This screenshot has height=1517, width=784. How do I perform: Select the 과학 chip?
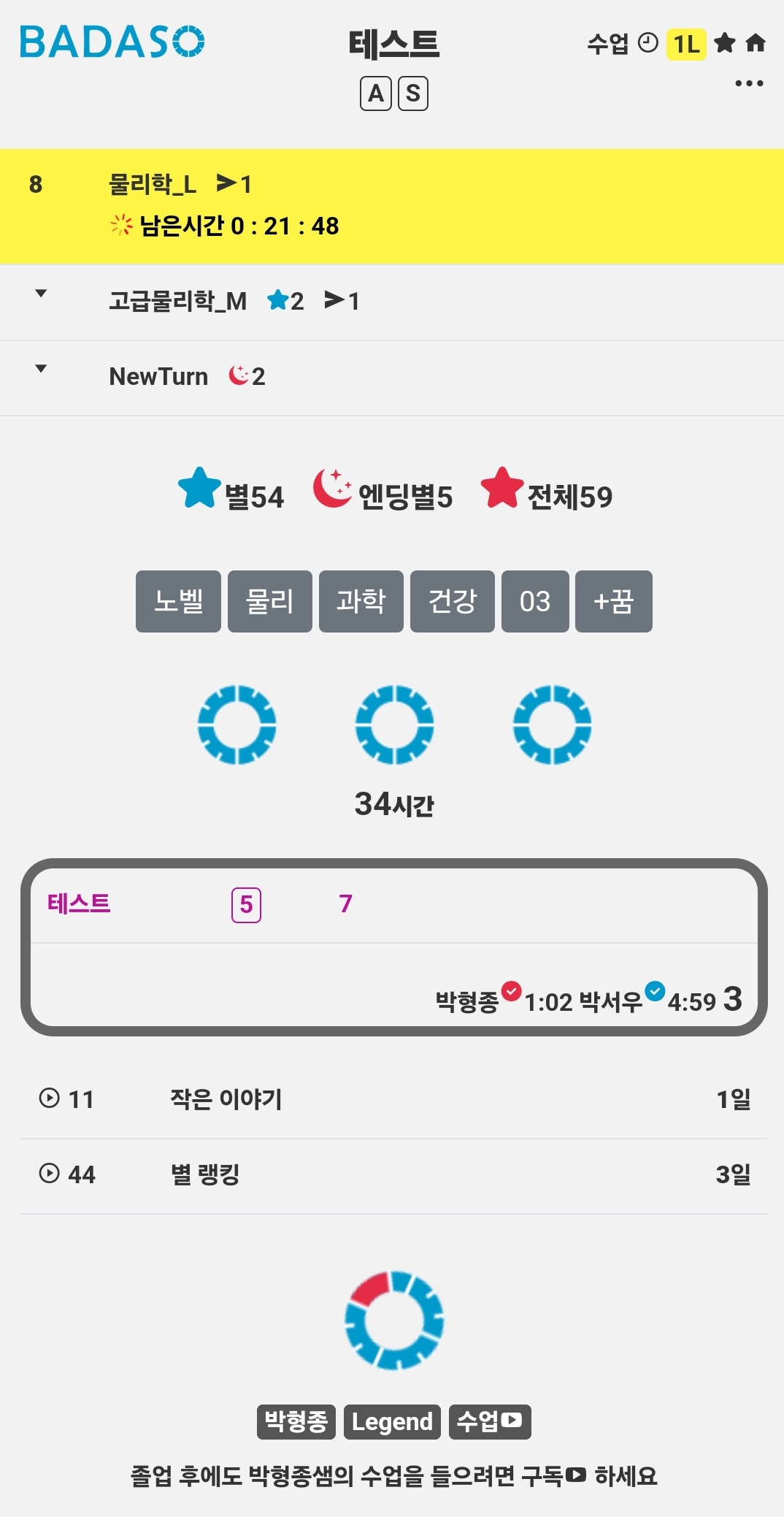361,601
